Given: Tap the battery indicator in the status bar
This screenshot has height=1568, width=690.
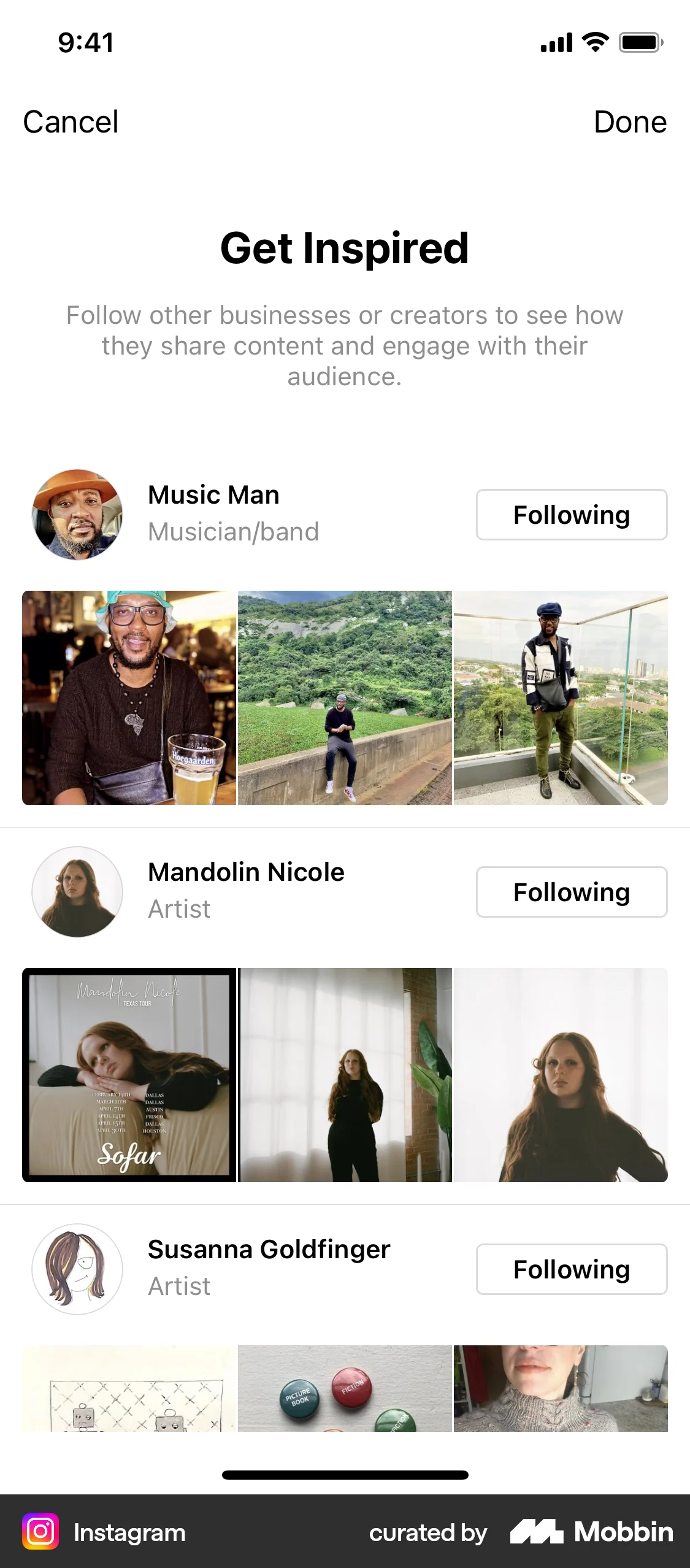Looking at the screenshot, I should click(639, 42).
